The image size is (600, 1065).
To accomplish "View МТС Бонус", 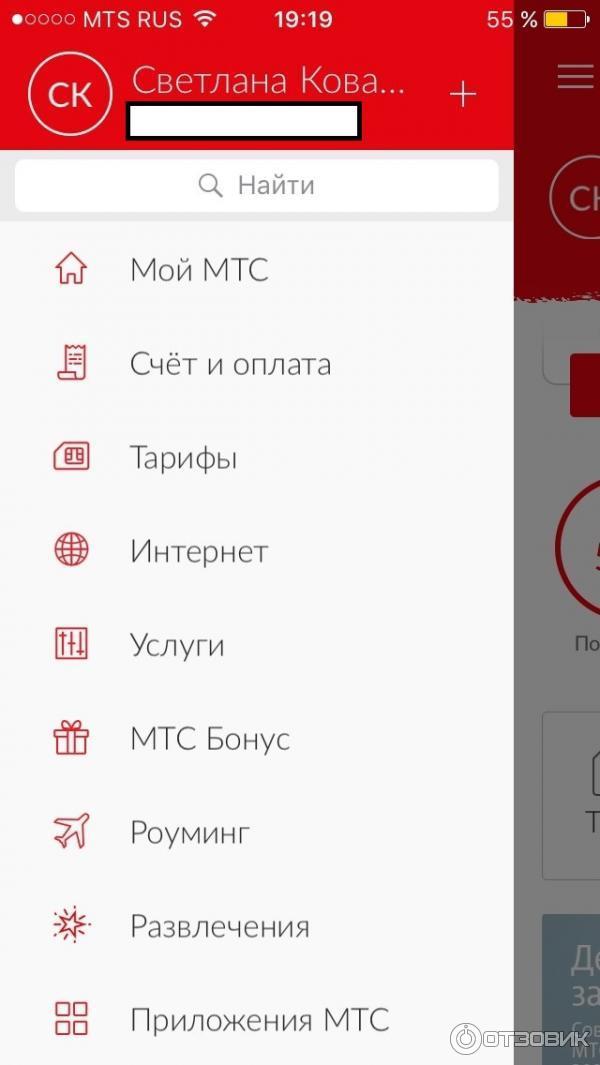I will tap(210, 739).
